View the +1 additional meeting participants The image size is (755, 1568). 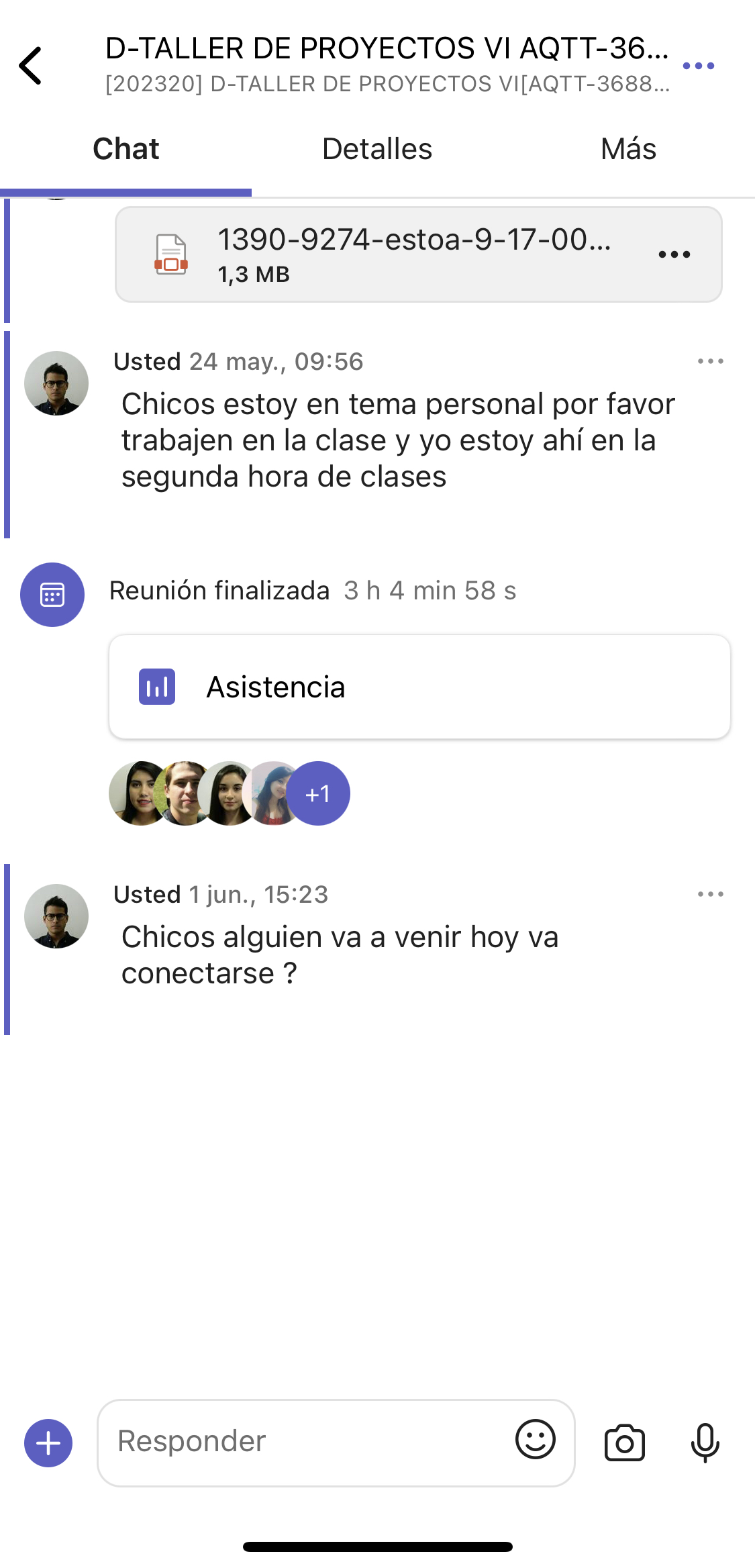318,793
